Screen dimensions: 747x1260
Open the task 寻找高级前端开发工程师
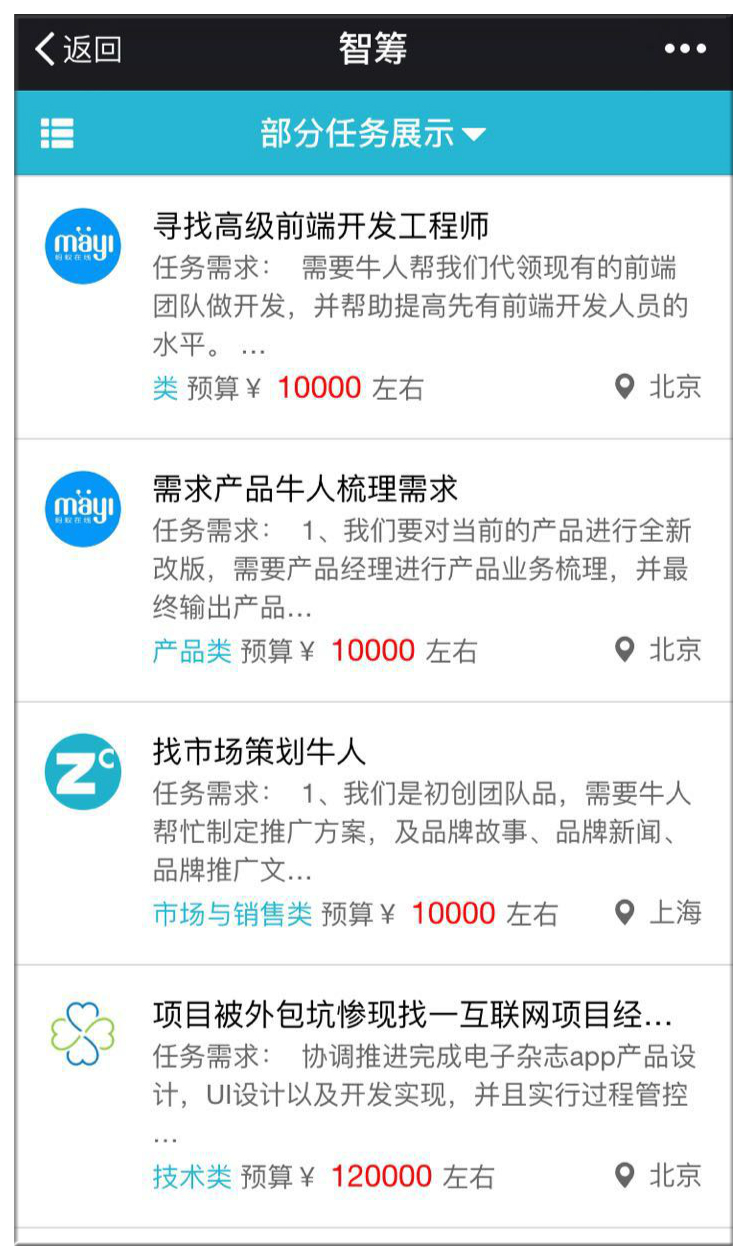pos(373,307)
